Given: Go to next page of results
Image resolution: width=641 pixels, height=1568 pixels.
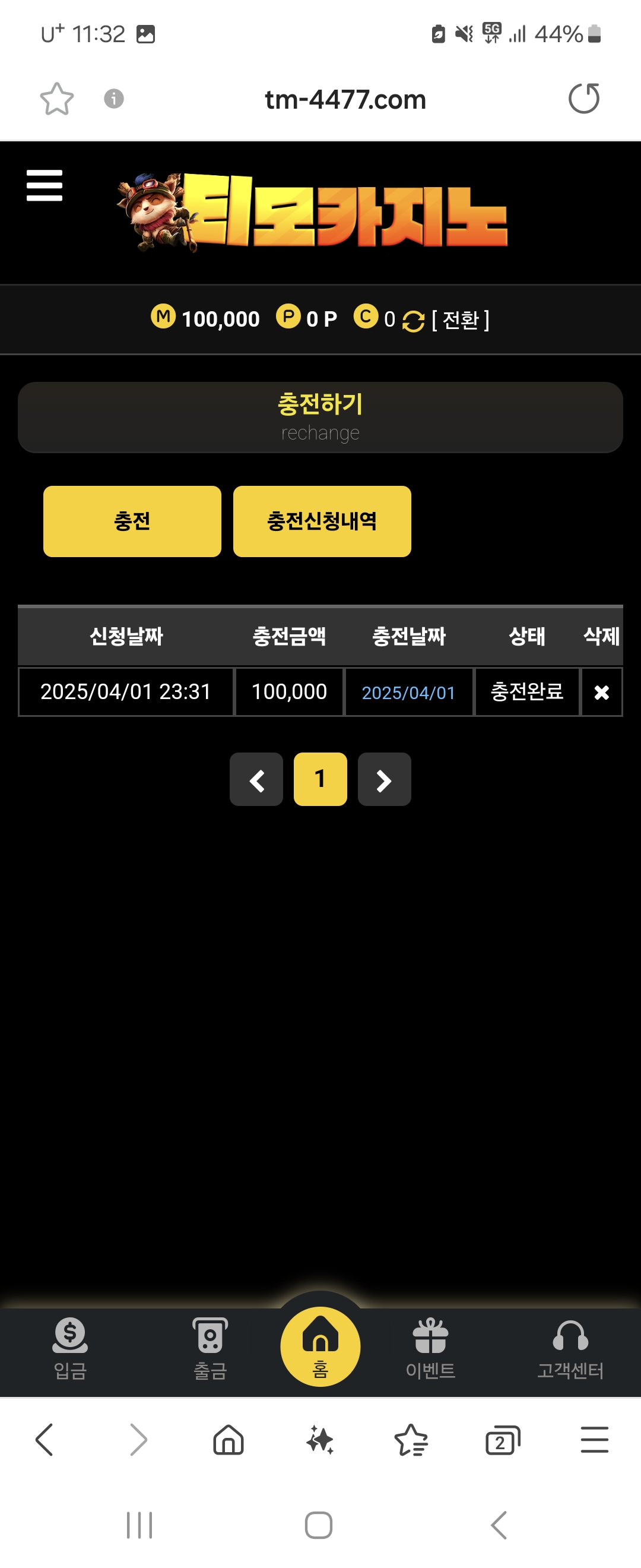Looking at the screenshot, I should click(x=384, y=779).
